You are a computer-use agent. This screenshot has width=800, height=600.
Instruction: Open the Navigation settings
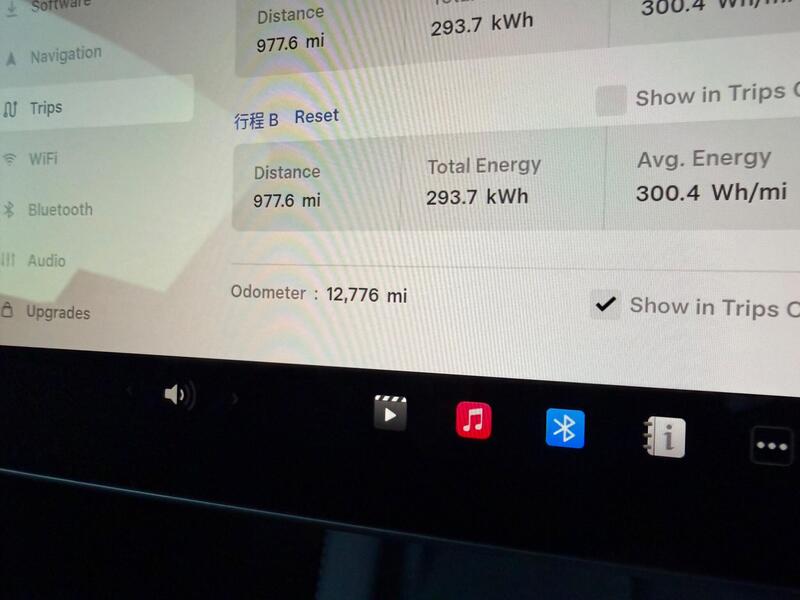tap(65, 56)
